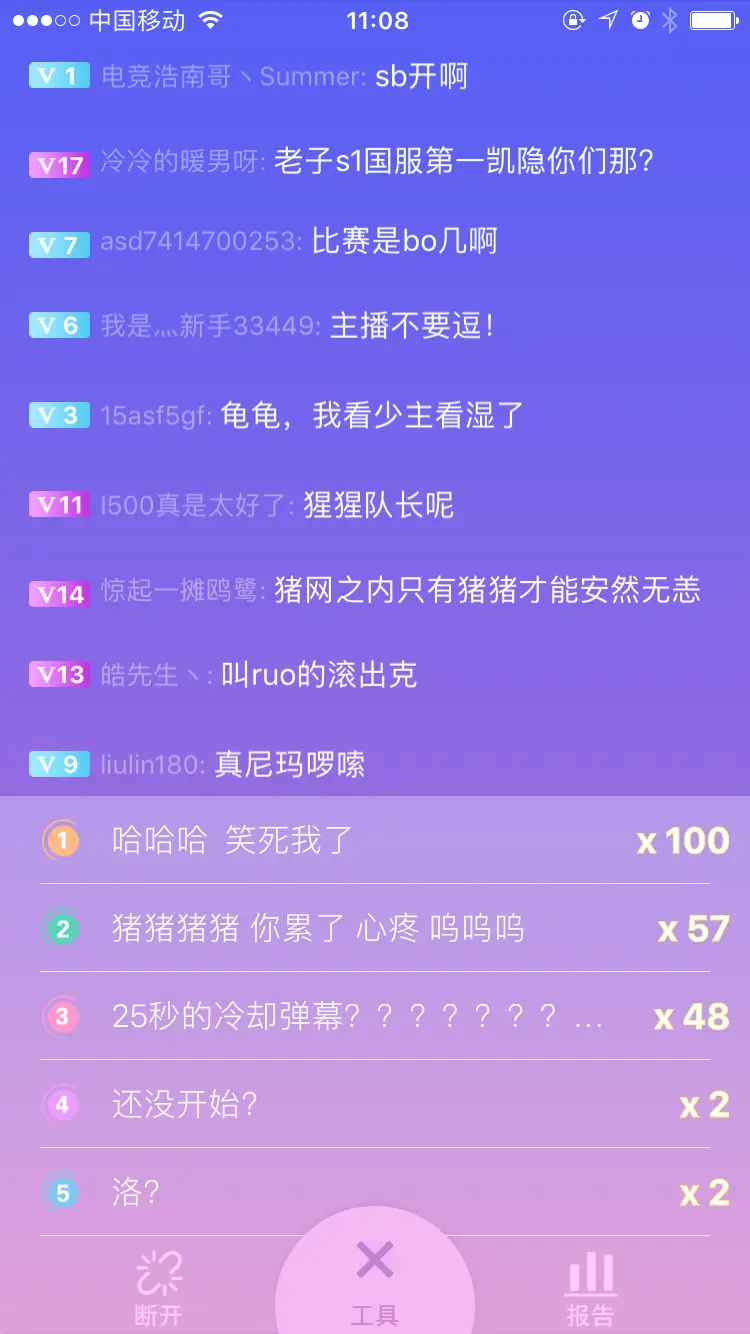Screen dimensions: 750x1334
Task: Close the 工具 tools panel
Action: [x=375, y=1272]
